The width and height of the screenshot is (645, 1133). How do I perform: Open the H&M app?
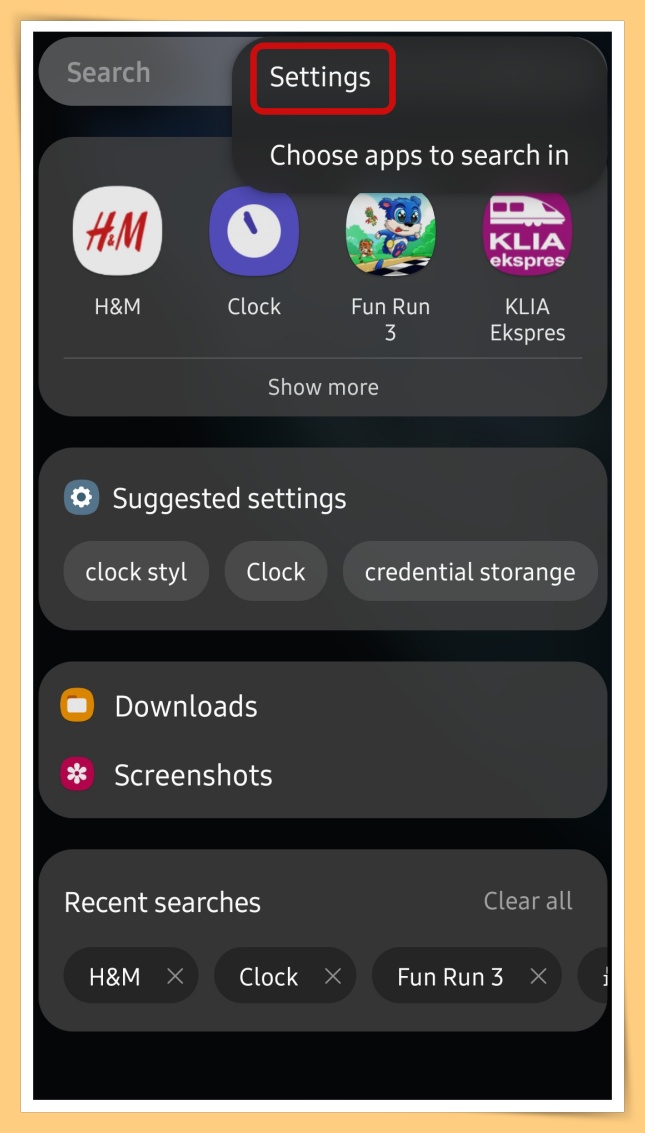[117, 231]
